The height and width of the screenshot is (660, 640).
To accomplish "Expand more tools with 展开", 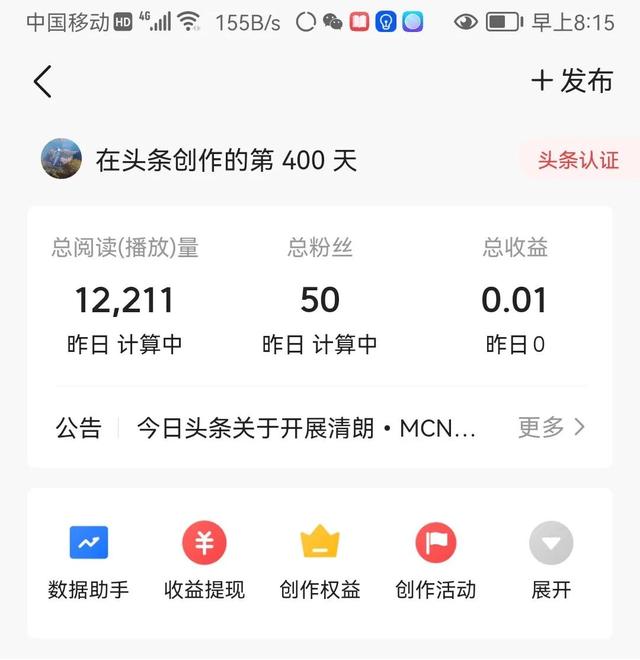I will (x=551, y=562).
